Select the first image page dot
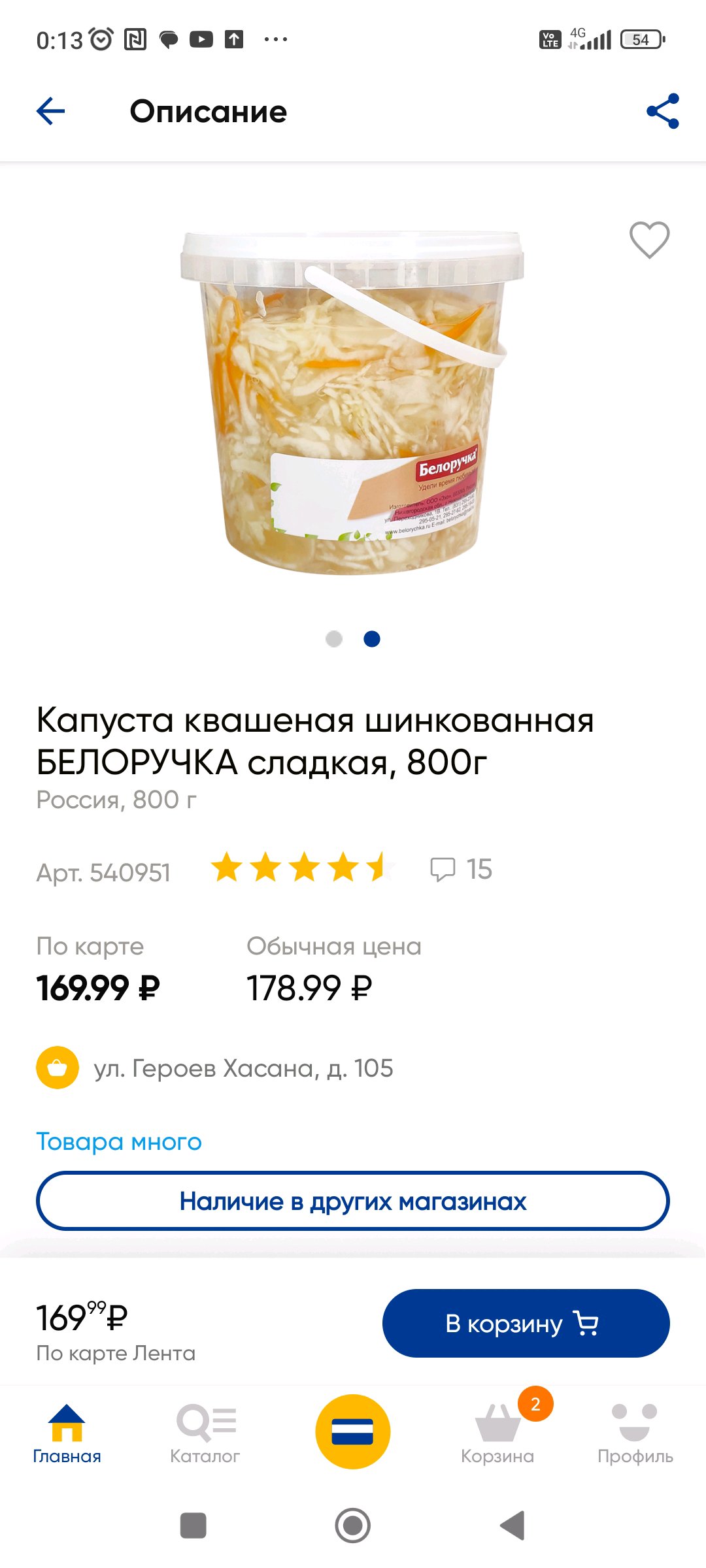 coord(334,639)
